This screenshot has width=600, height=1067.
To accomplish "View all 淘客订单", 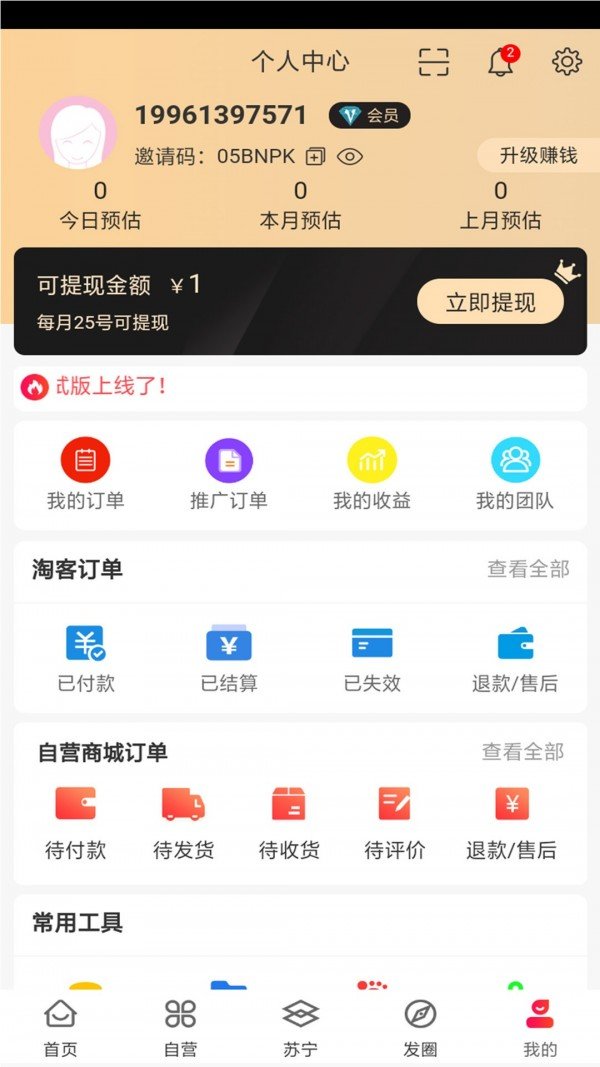I will [x=528, y=569].
